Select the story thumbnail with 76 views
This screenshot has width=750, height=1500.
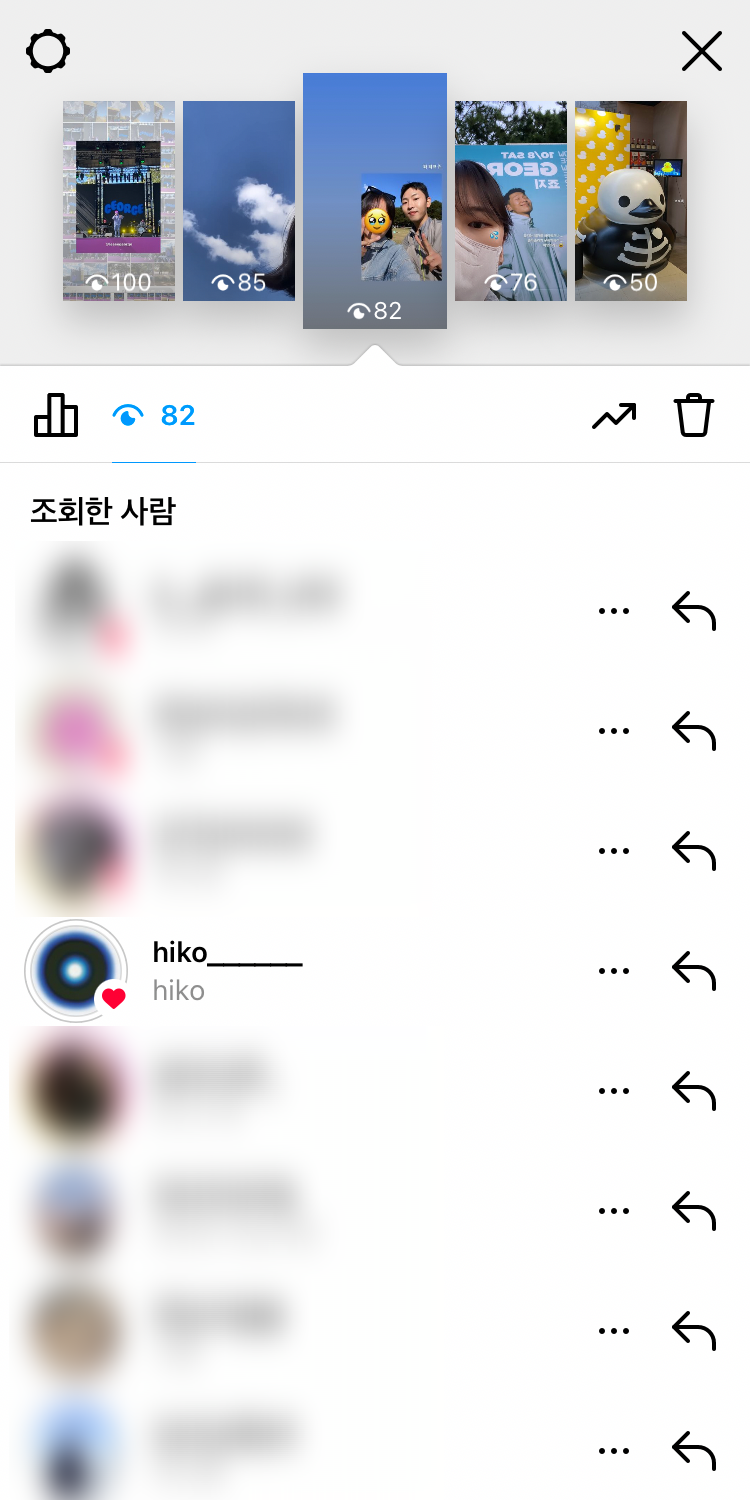click(x=511, y=200)
